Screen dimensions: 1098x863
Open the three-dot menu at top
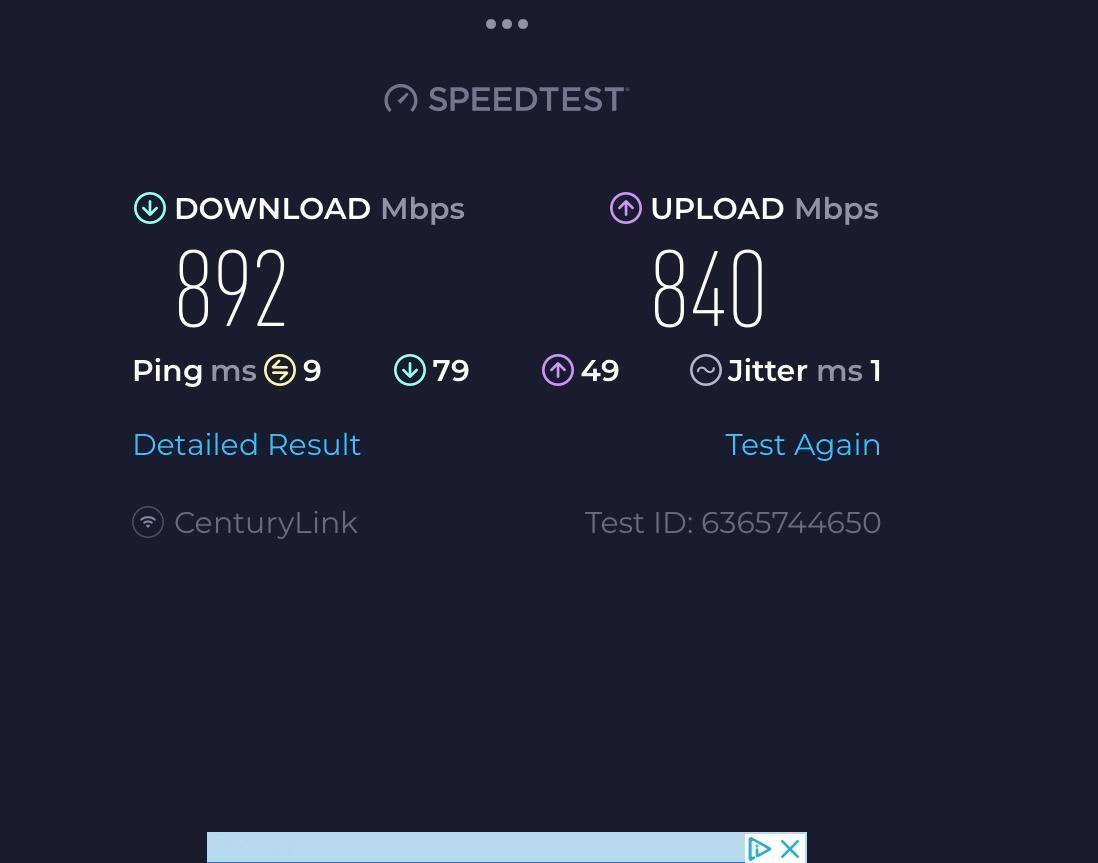507,24
